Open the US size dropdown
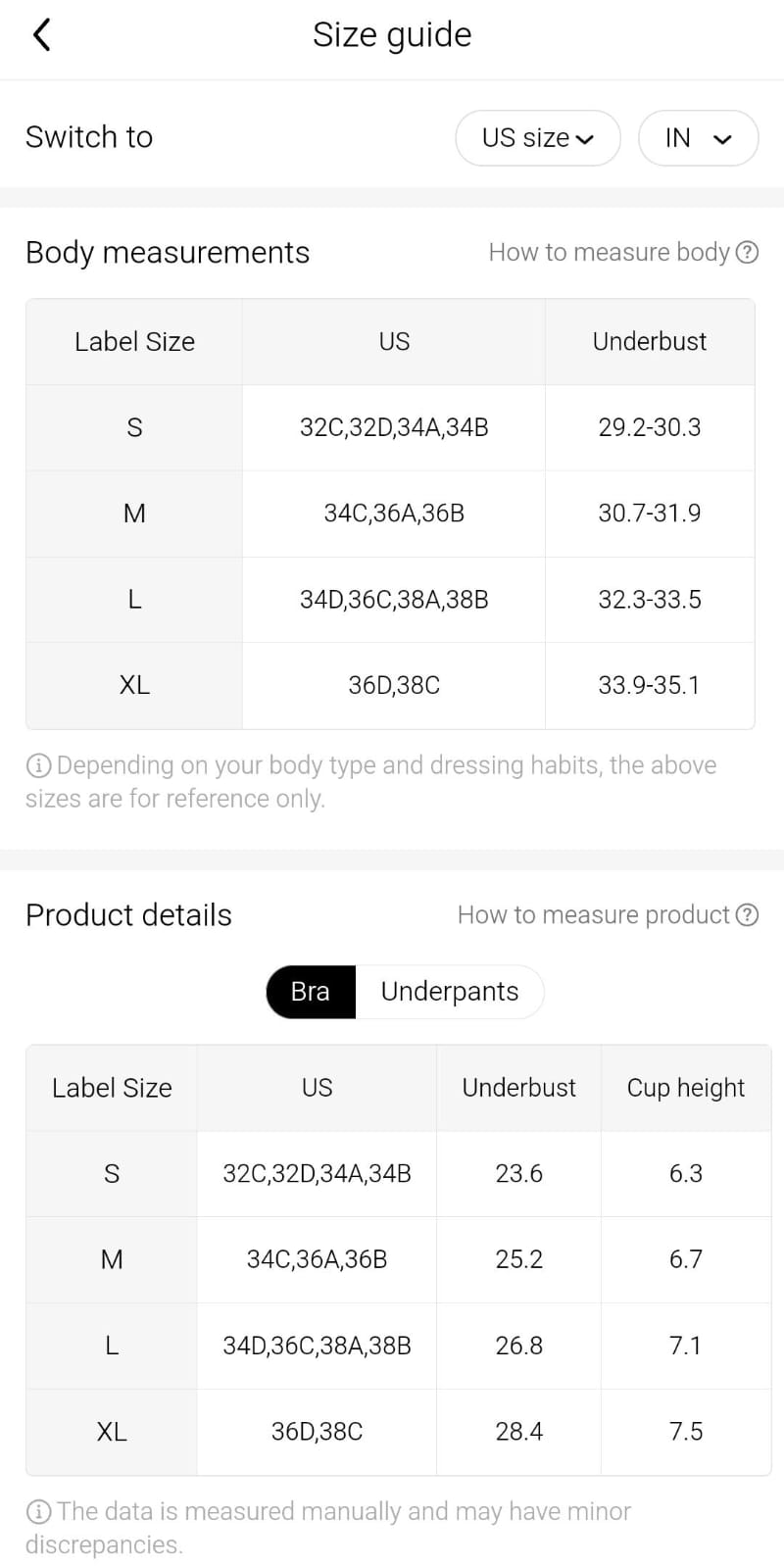 pyautogui.click(x=537, y=138)
